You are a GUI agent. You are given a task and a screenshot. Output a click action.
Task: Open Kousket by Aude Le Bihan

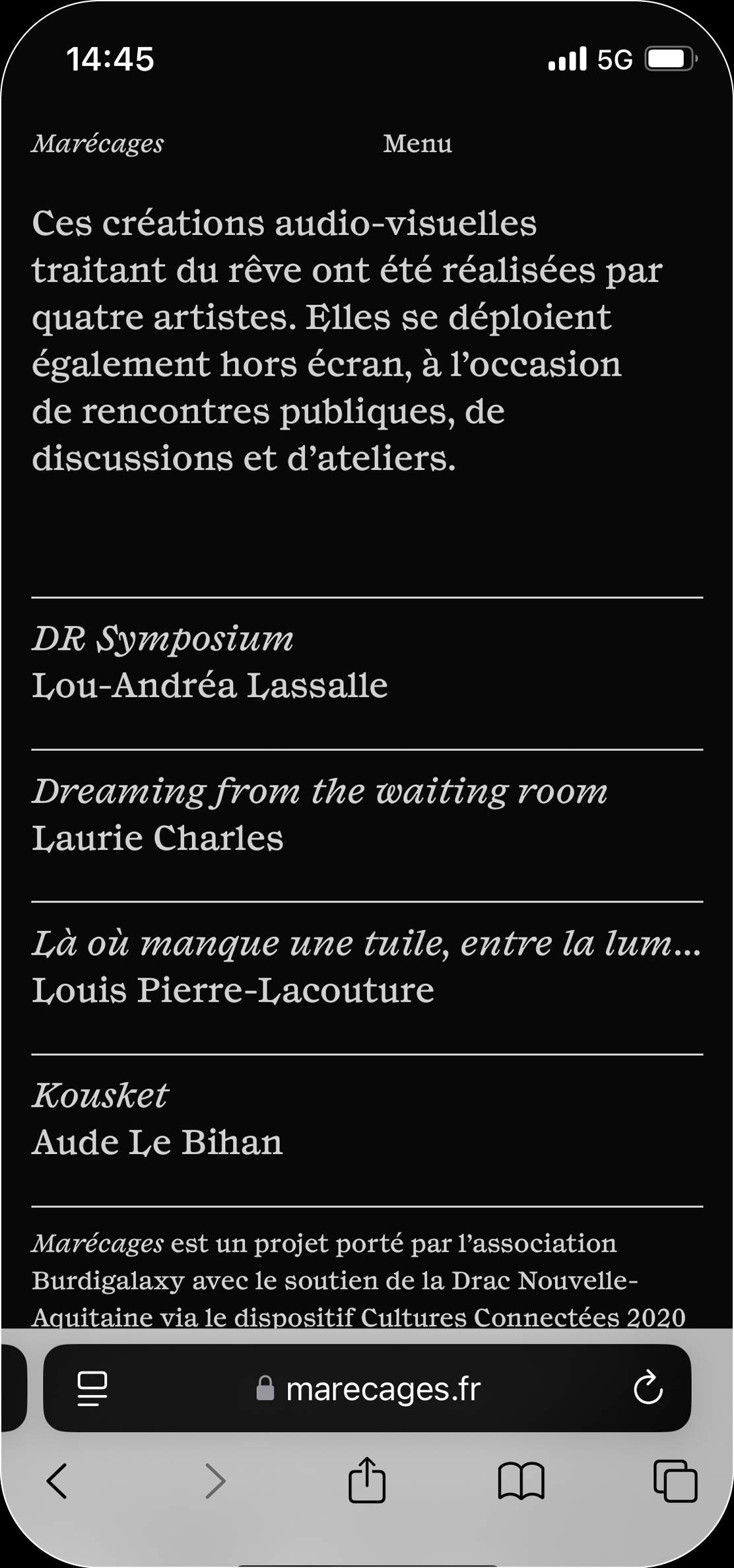tap(157, 1119)
